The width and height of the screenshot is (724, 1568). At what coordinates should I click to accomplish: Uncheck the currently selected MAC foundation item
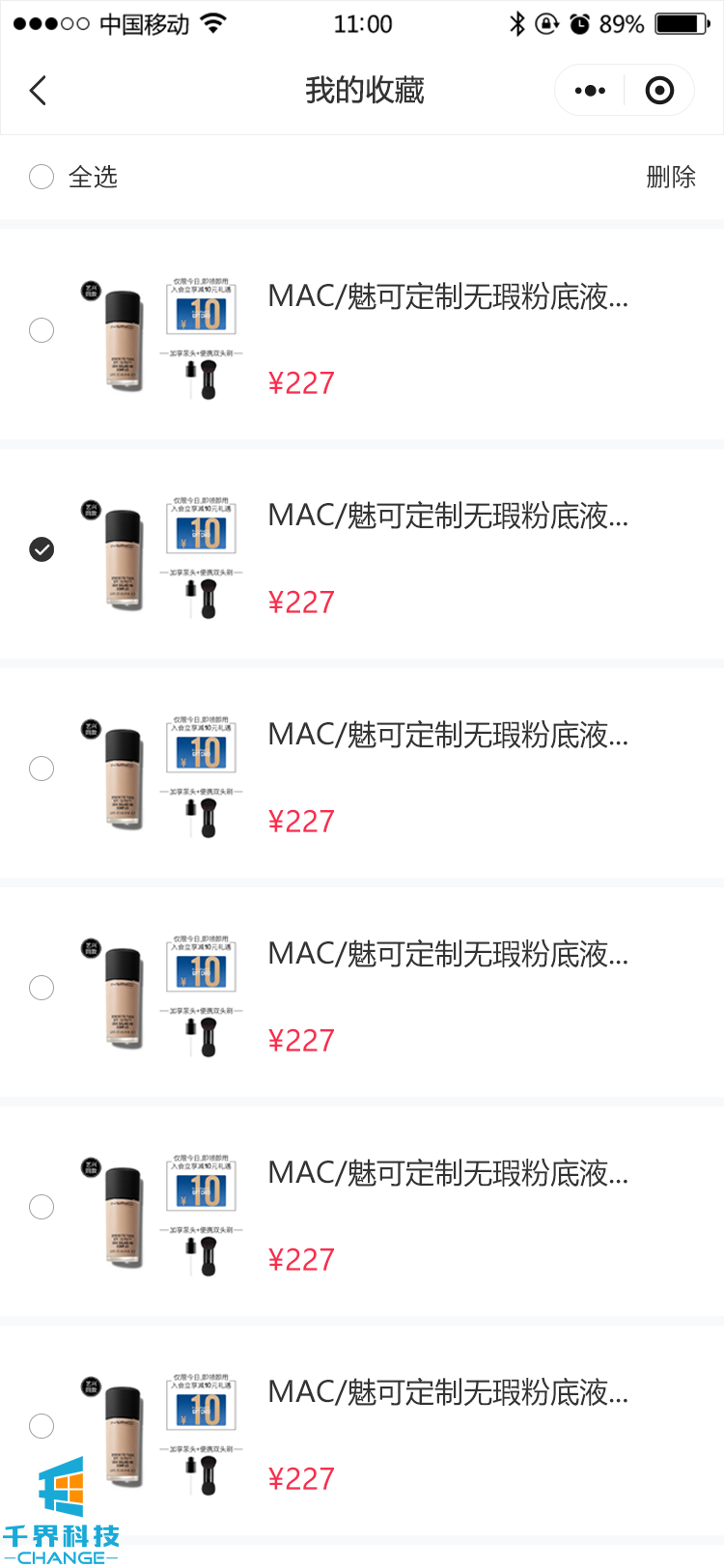tap(42, 549)
